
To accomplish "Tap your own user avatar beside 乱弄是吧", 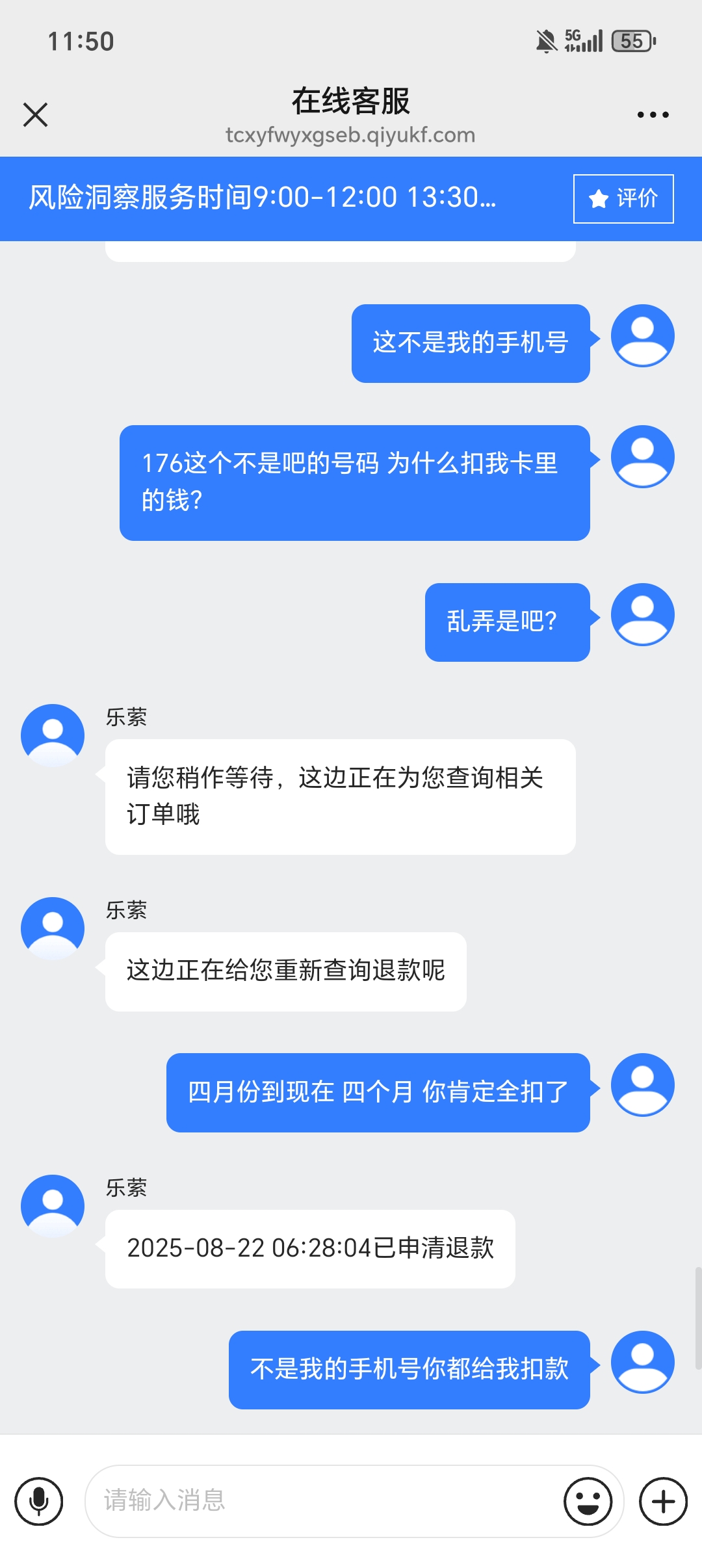I will click(642, 614).
